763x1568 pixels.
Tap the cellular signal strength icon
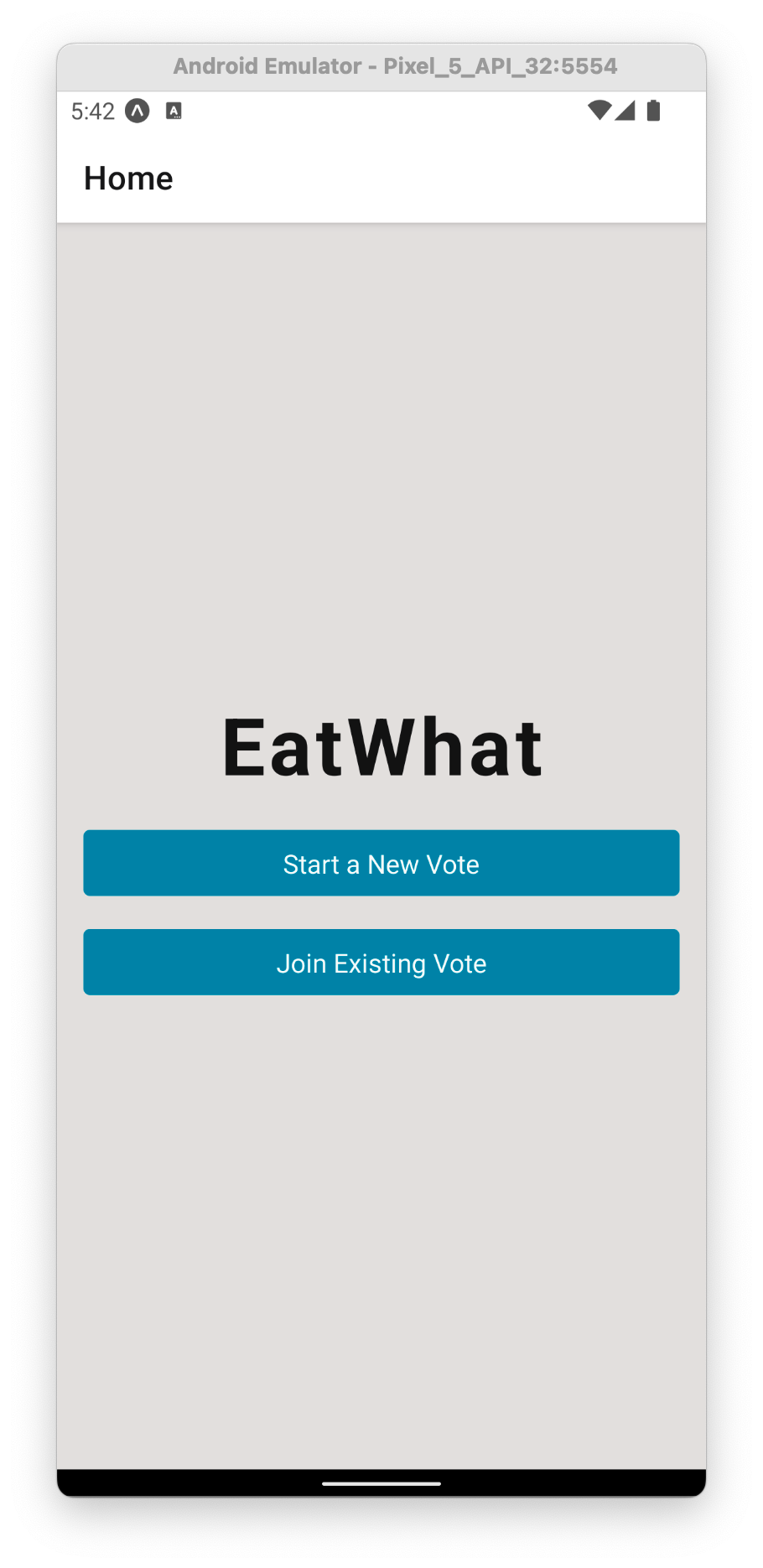click(x=626, y=110)
